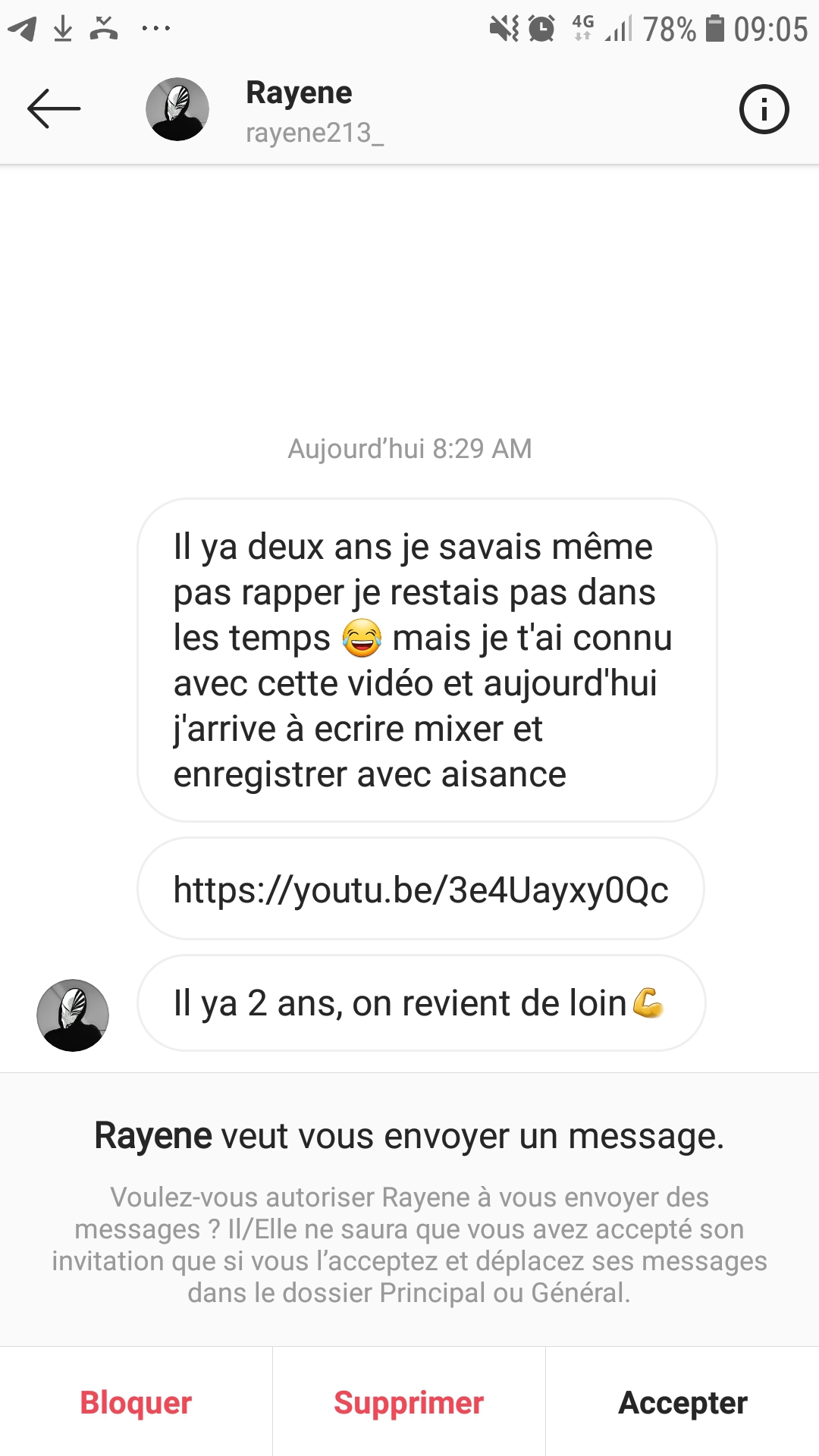Block Rayene with Bloquer
This screenshot has height=1456, width=819.
pyautogui.click(x=136, y=1403)
